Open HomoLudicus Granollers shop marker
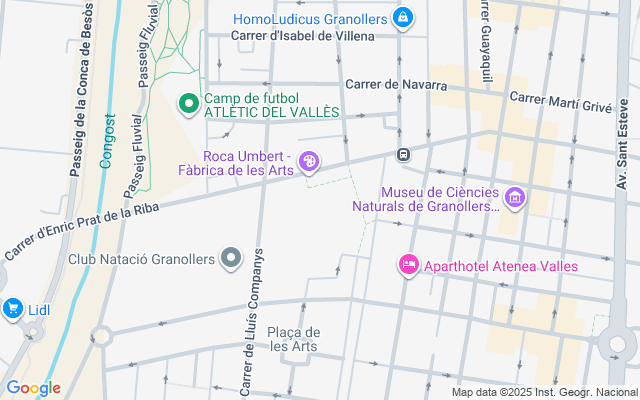Viewport: 640px width, 400px height. [401, 19]
